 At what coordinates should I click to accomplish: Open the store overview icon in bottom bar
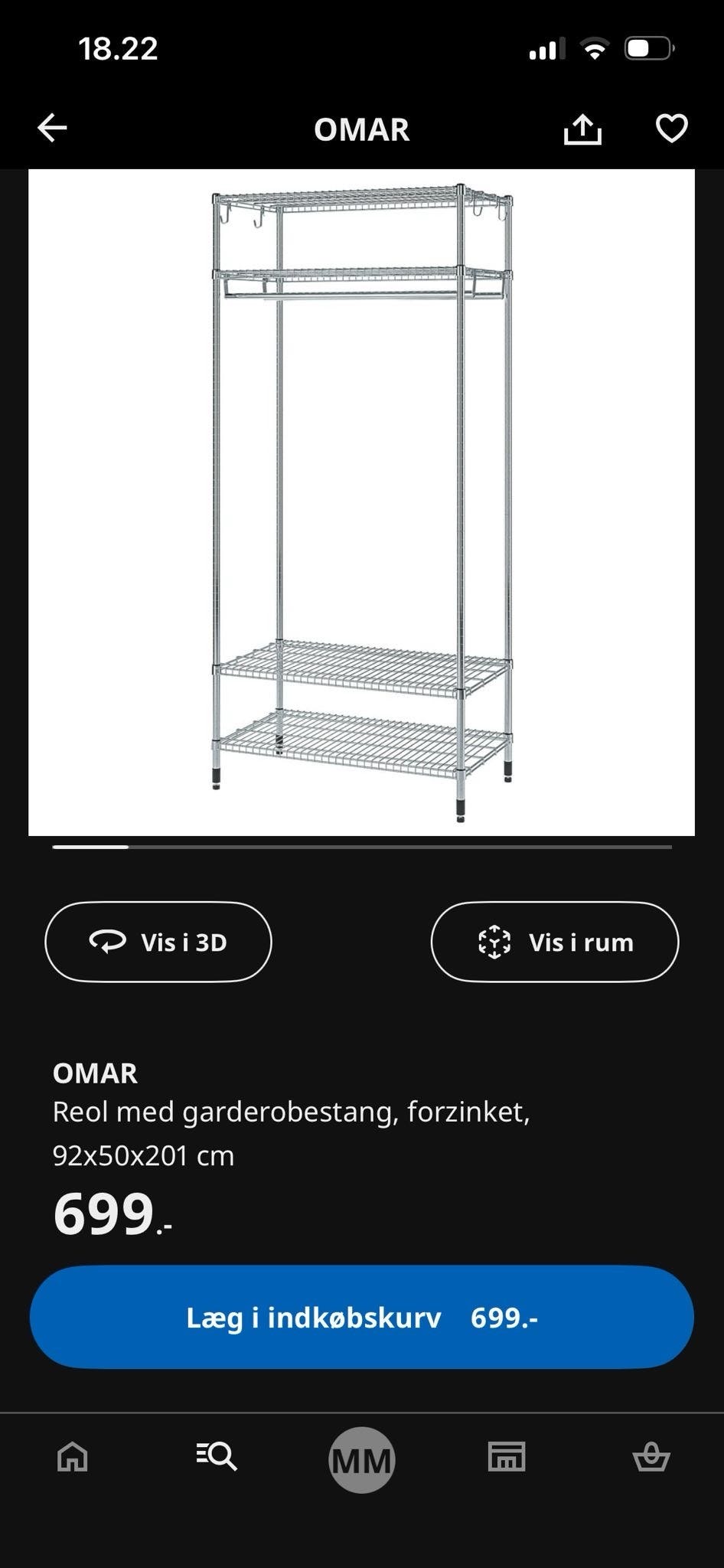(507, 1459)
